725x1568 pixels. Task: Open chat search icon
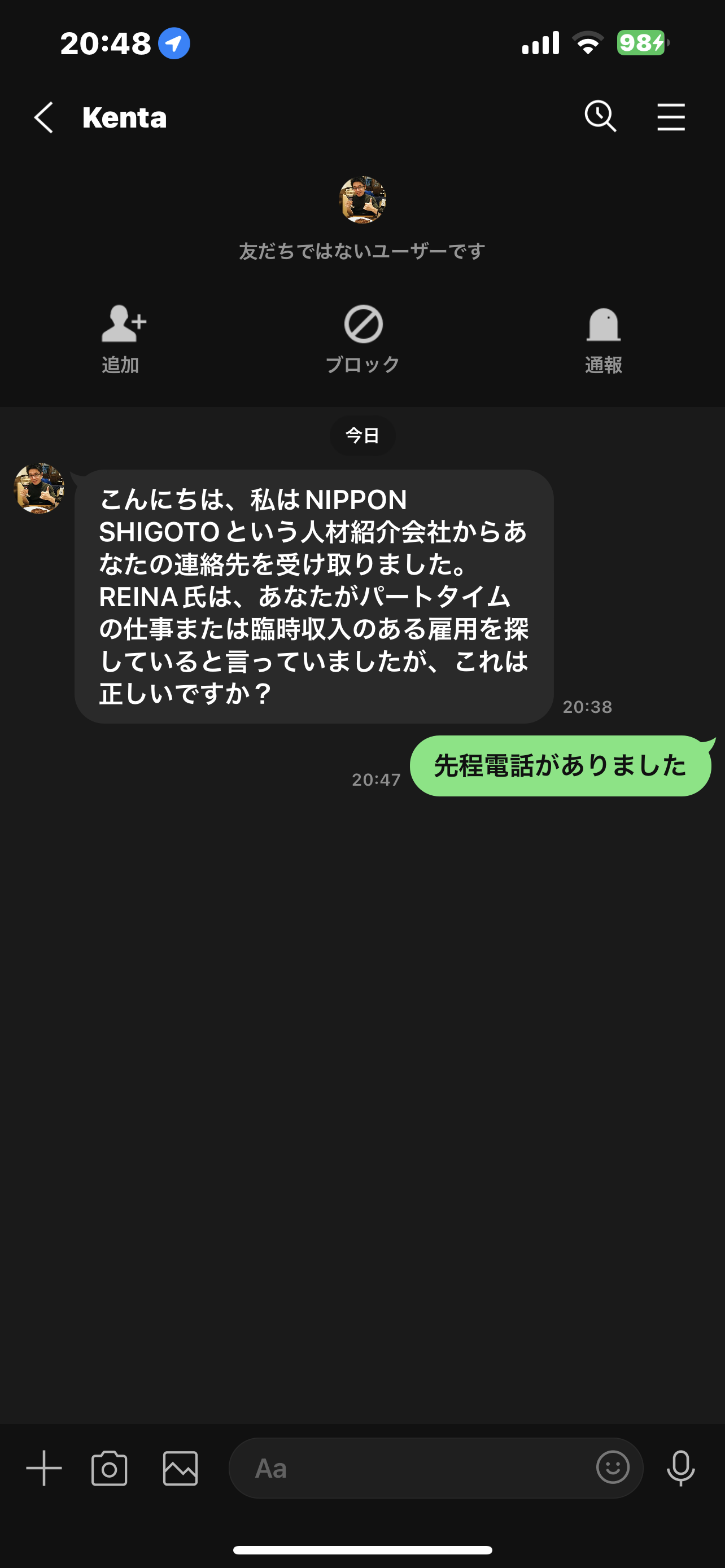tap(600, 116)
